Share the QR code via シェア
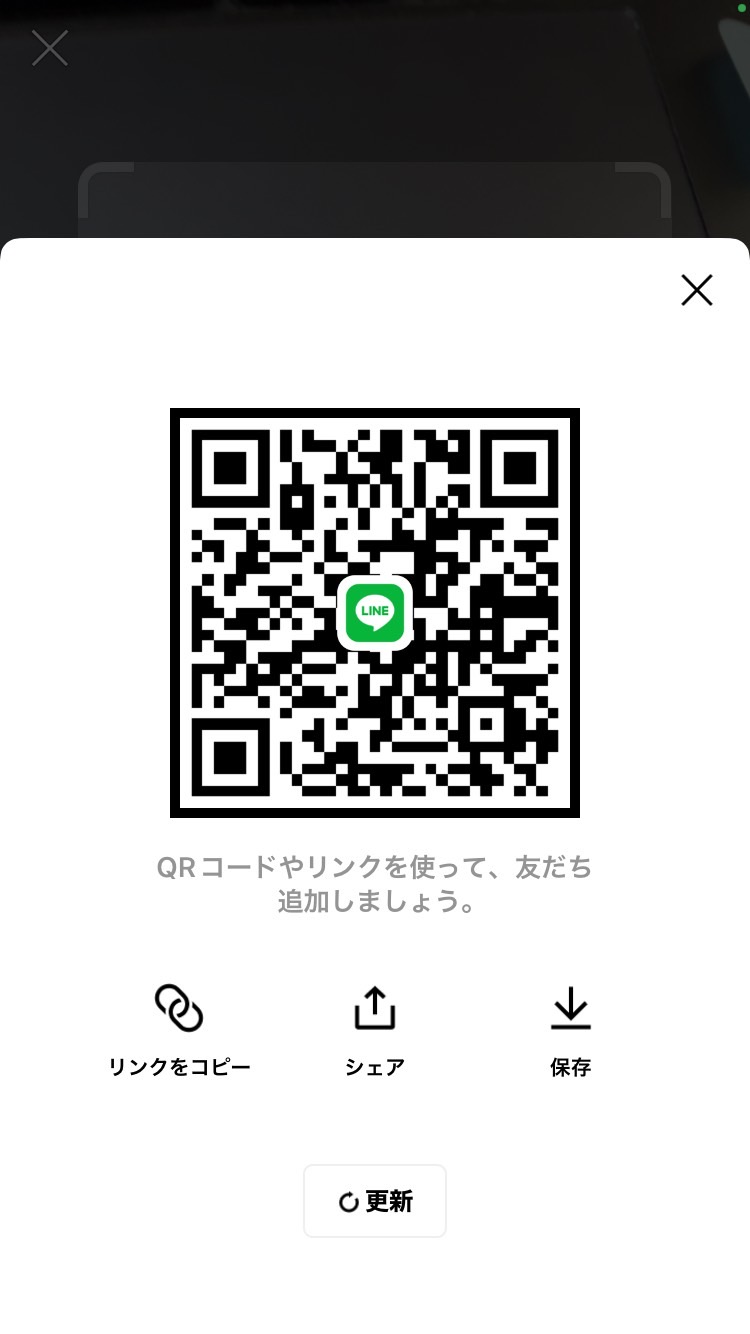The image size is (750, 1334). point(375,1030)
